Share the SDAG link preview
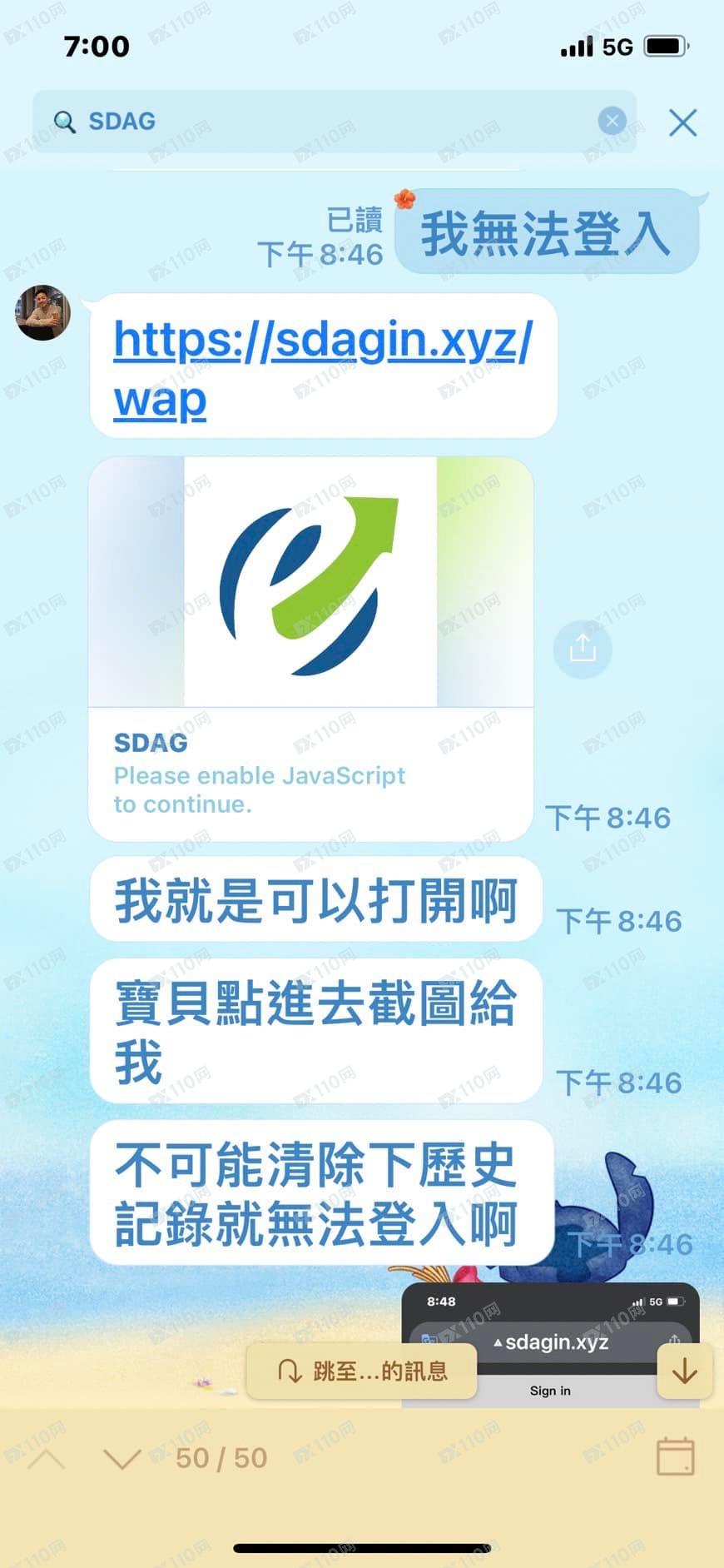The width and height of the screenshot is (724, 1568). coord(583,649)
